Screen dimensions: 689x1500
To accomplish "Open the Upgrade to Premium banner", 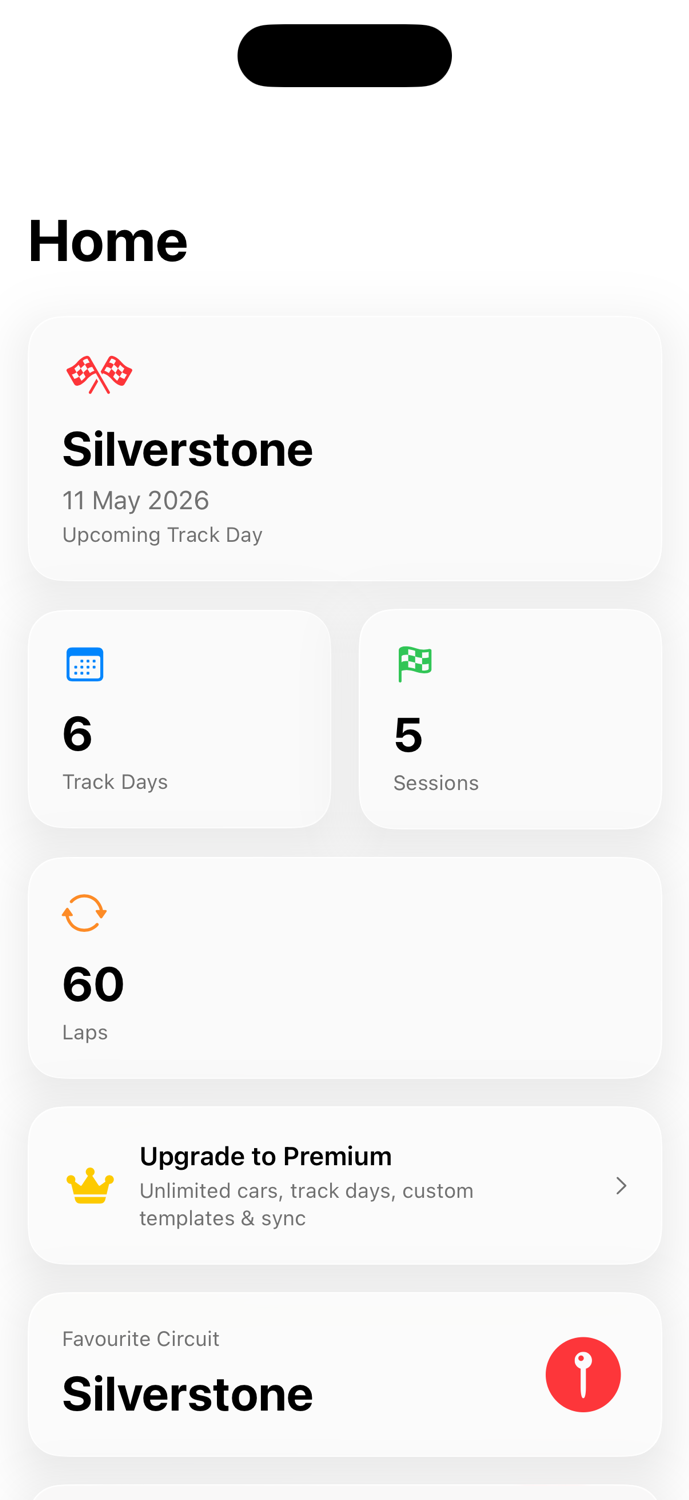I will point(344,1185).
